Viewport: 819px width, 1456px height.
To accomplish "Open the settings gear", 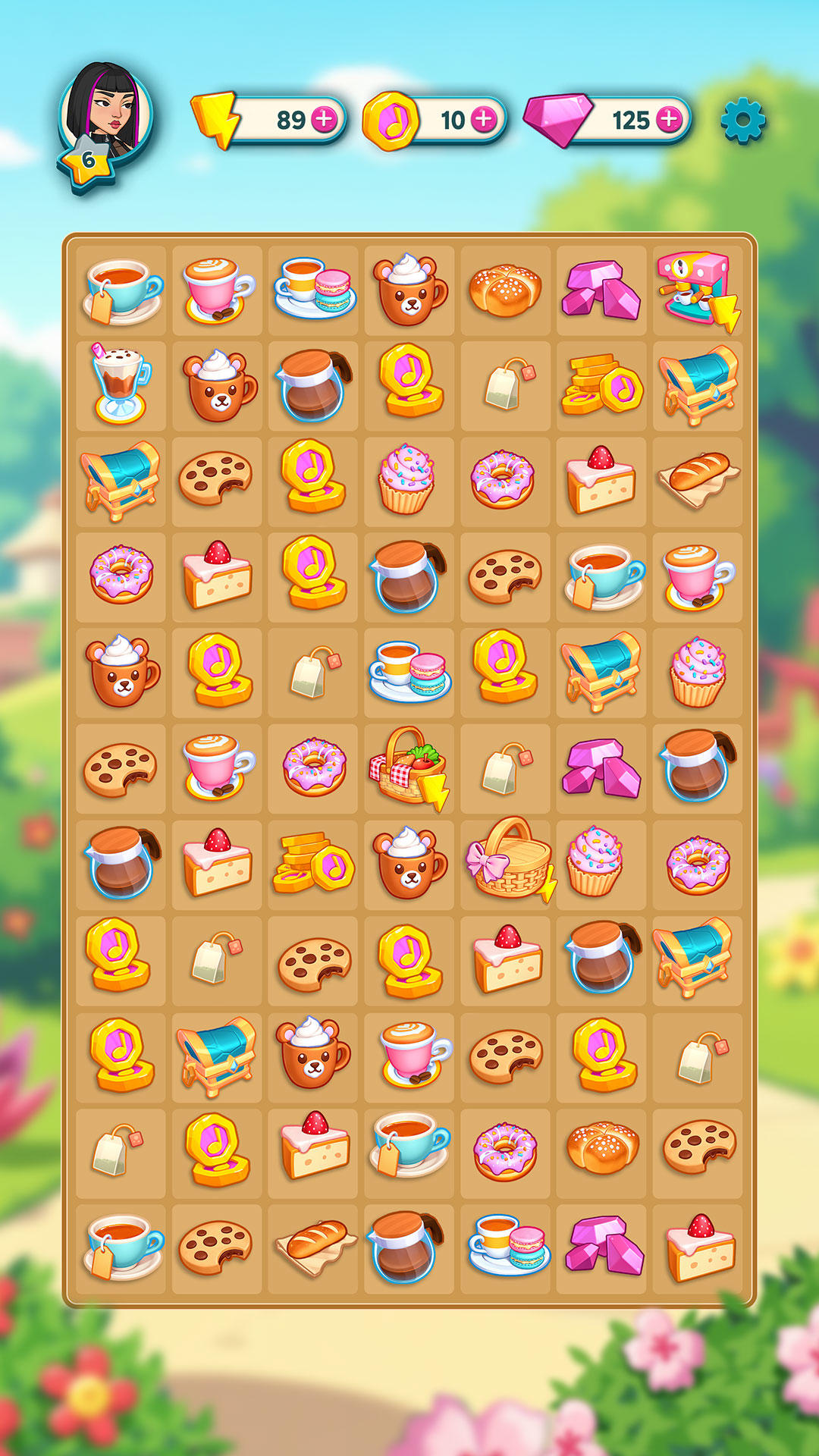I will pyautogui.click(x=742, y=120).
